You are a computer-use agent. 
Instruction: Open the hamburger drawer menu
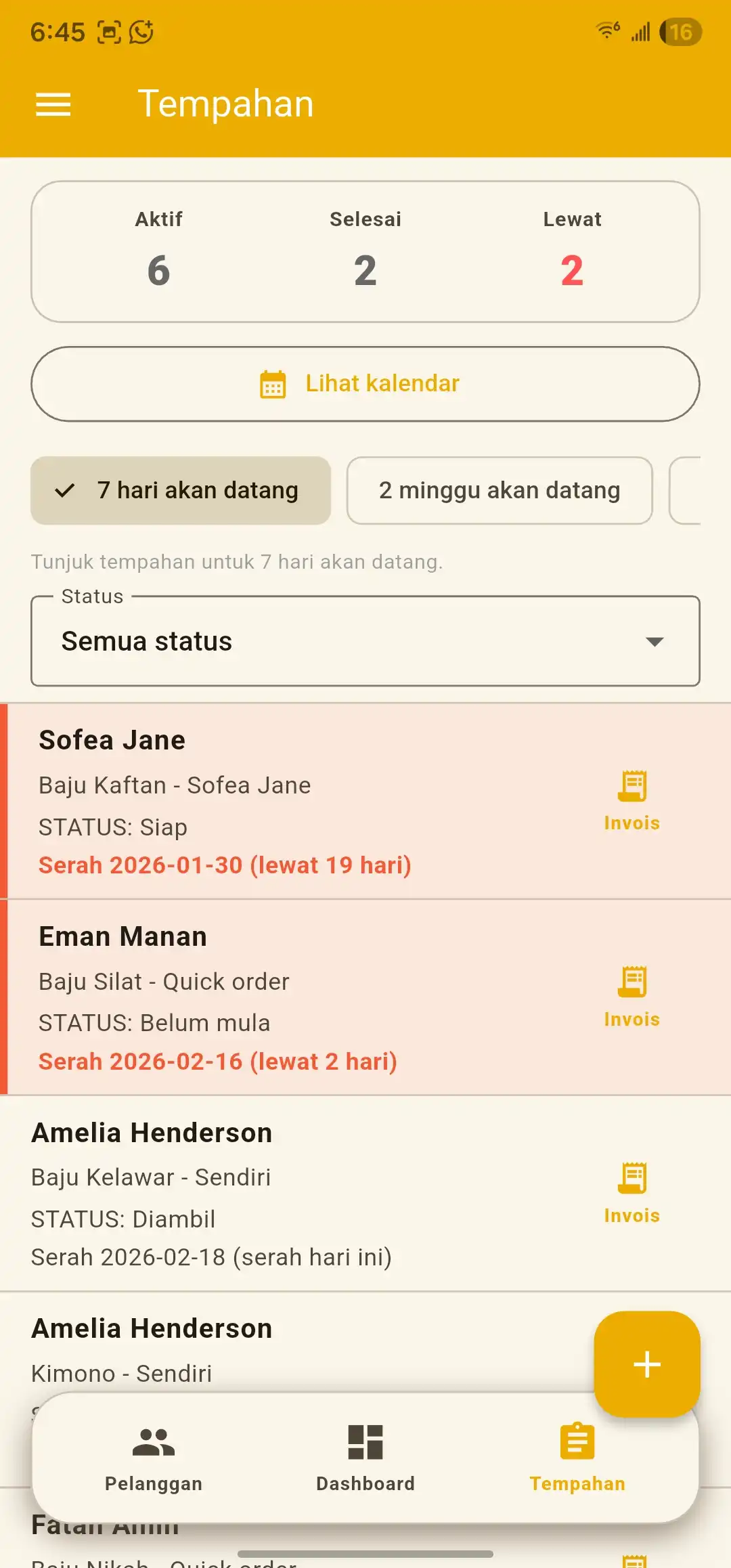click(53, 104)
